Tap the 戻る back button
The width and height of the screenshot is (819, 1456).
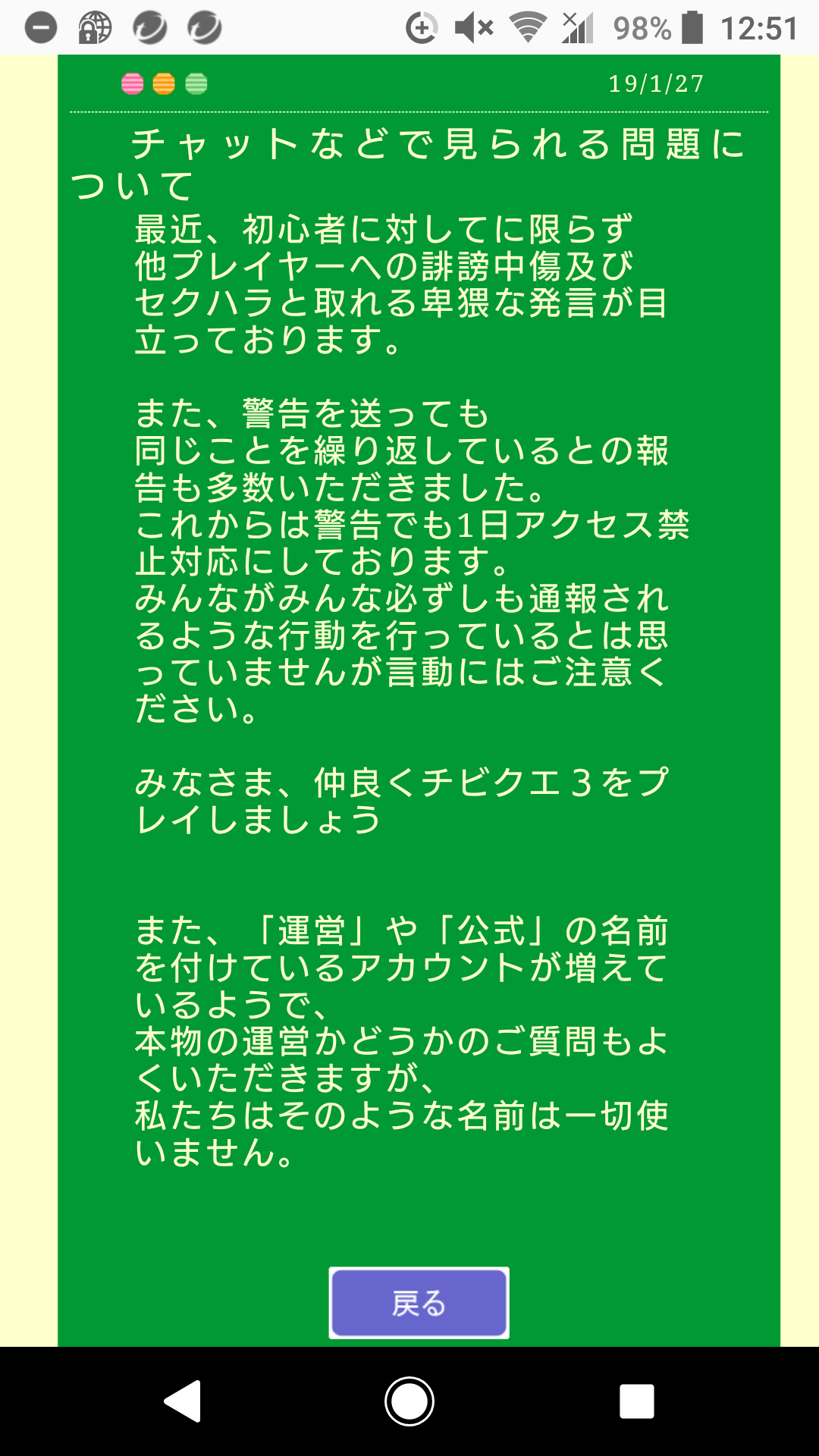click(419, 1303)
